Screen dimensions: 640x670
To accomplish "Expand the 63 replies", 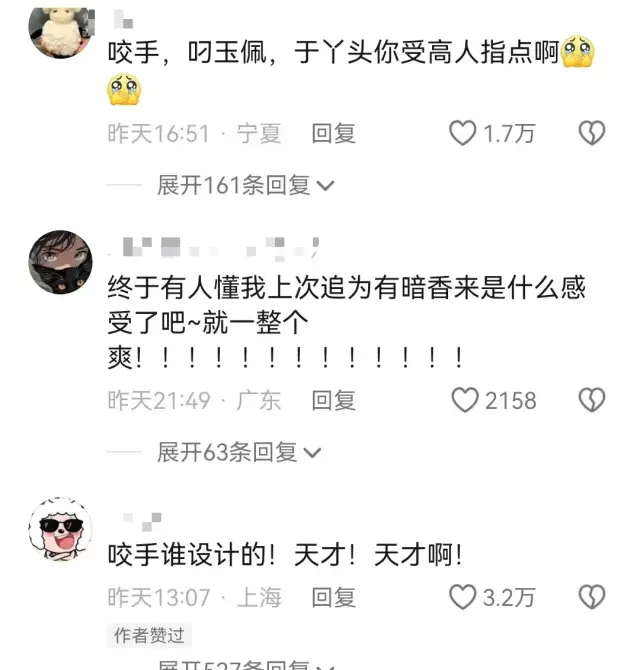I will pos(239,453).
